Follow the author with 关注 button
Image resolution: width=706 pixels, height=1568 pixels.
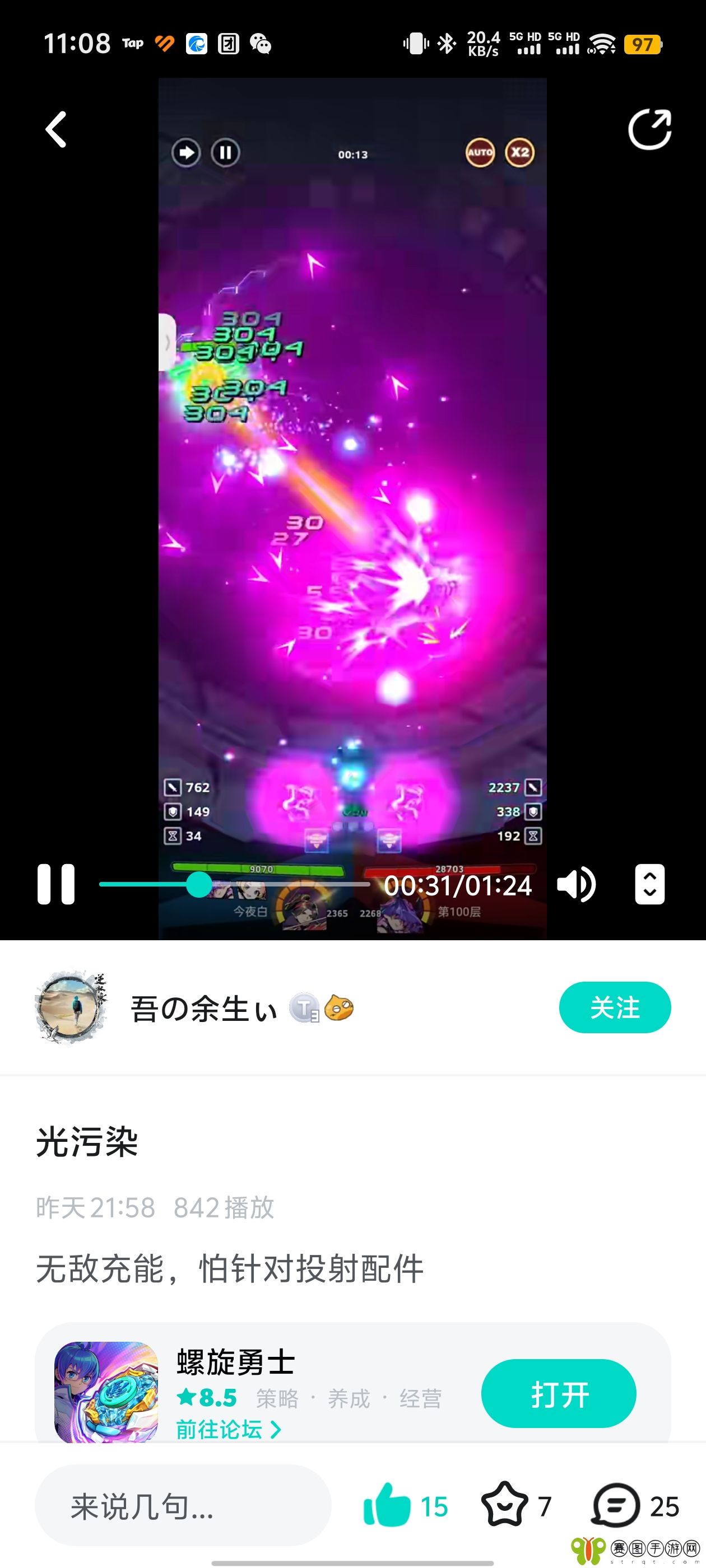point(615,1007)
